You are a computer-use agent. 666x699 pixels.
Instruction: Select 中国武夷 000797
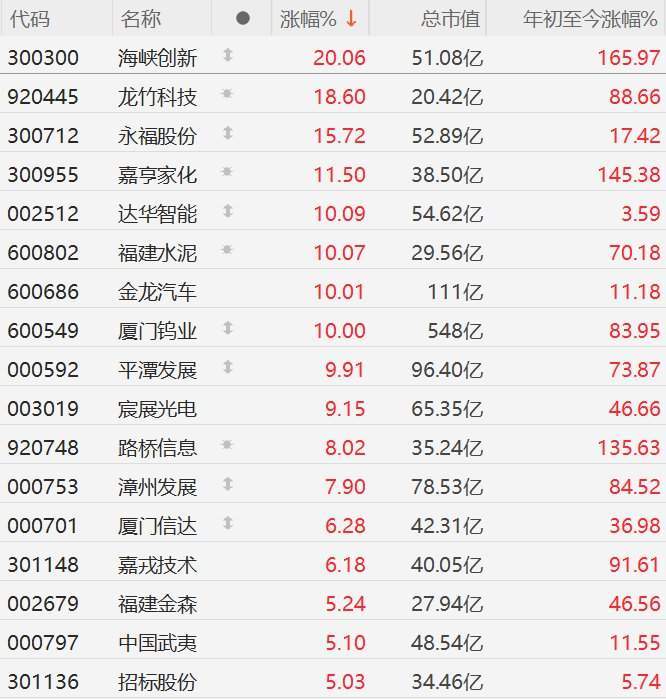pyautogui.click(x=158, y=643)
